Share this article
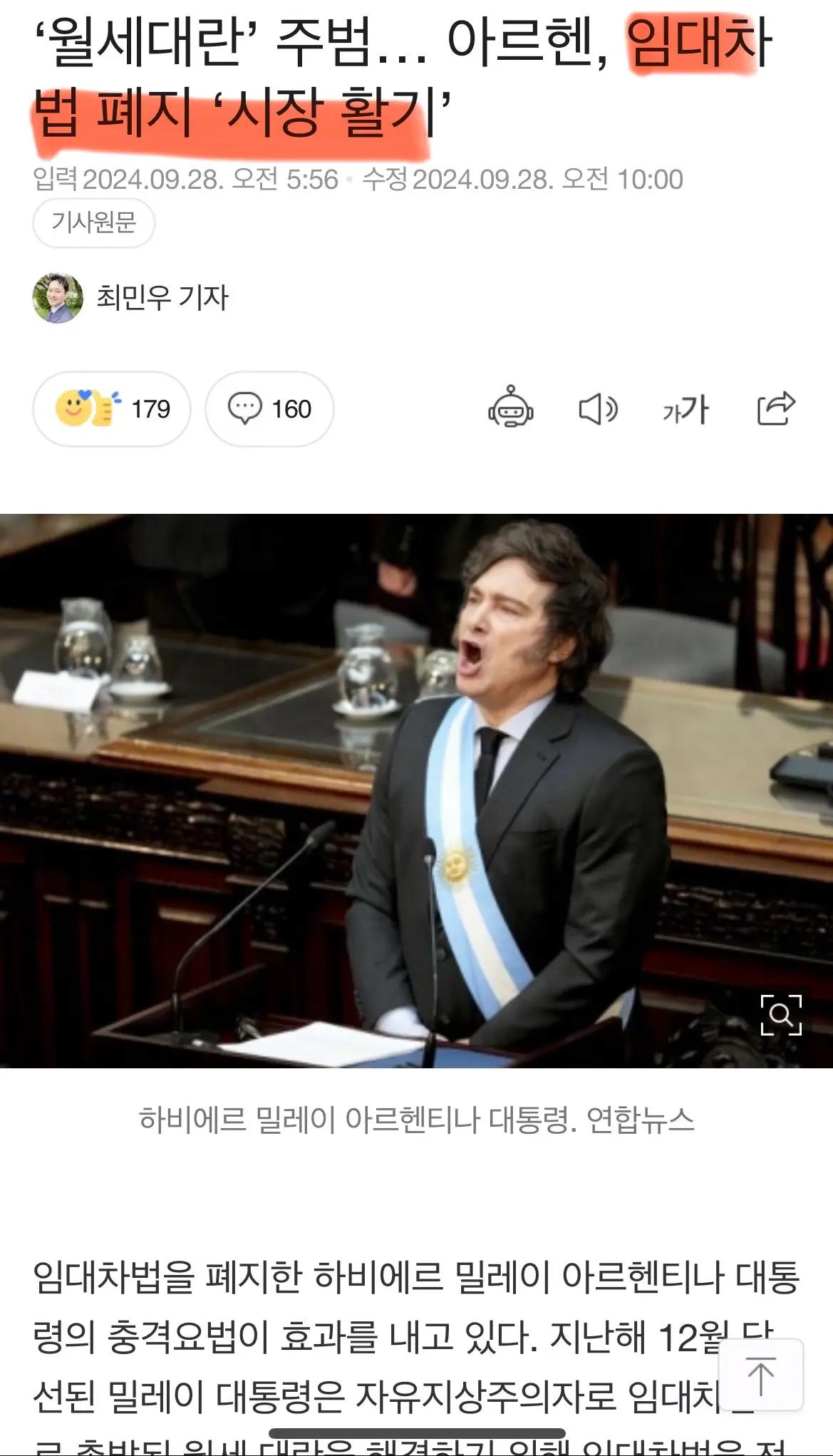 coord(775,408)
